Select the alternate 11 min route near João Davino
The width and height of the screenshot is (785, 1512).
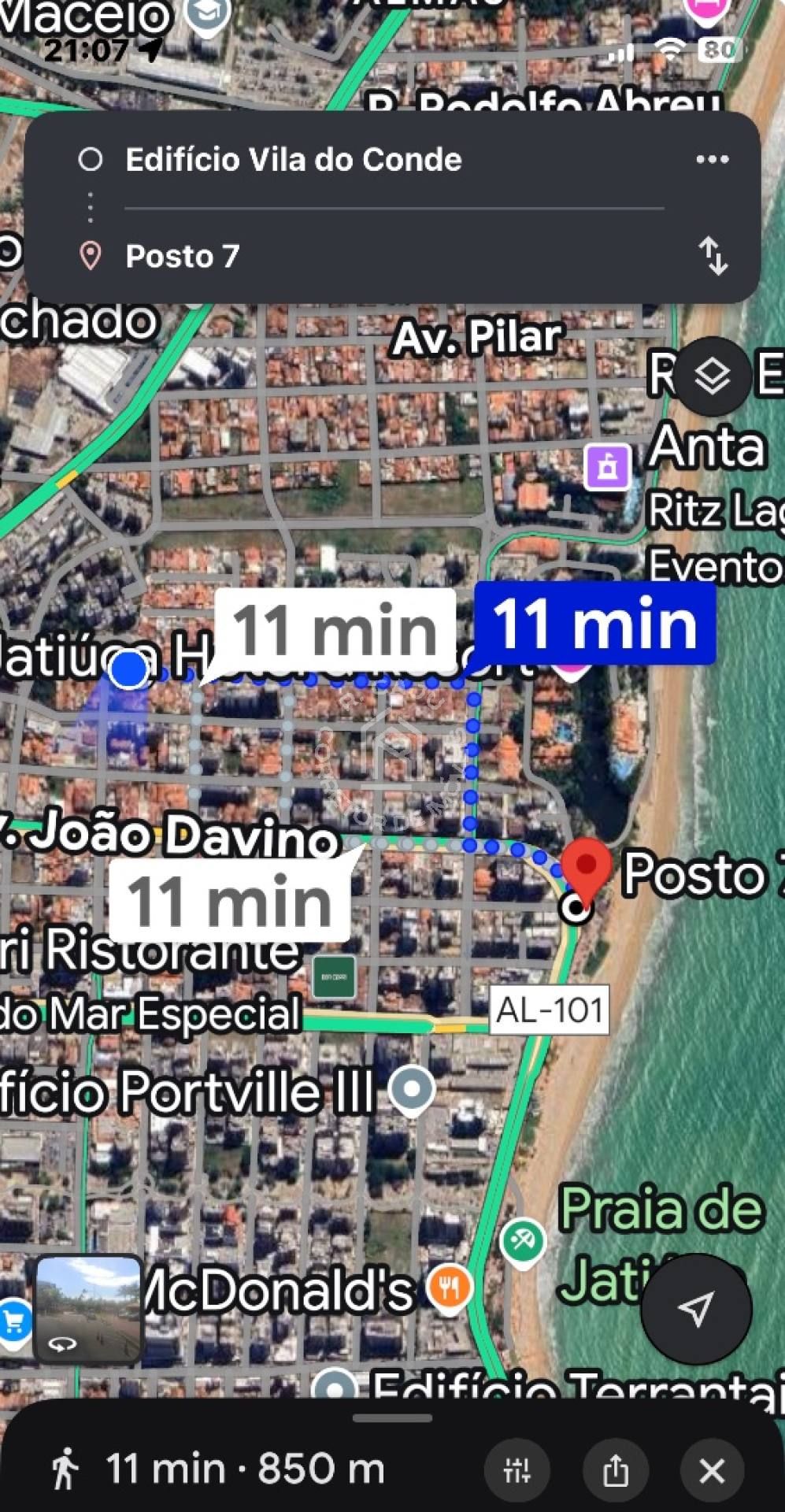pos(230,901)
